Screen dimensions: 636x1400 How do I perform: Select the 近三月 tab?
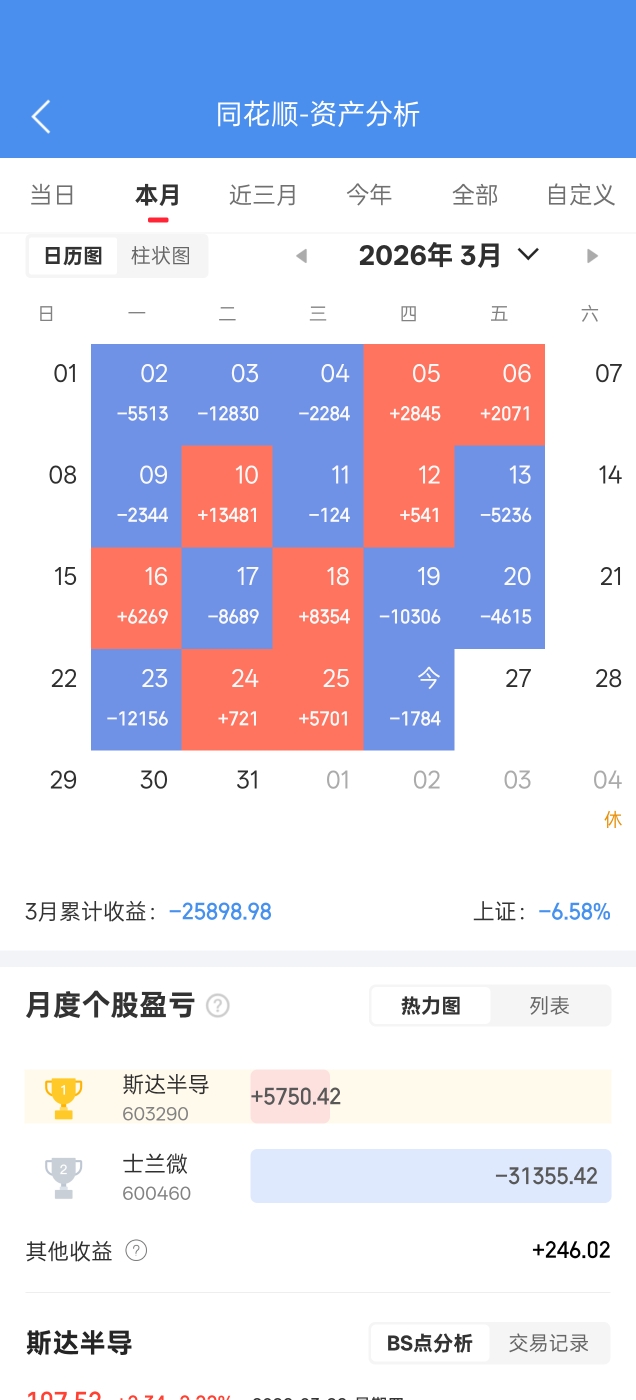(x=263, y=195)
